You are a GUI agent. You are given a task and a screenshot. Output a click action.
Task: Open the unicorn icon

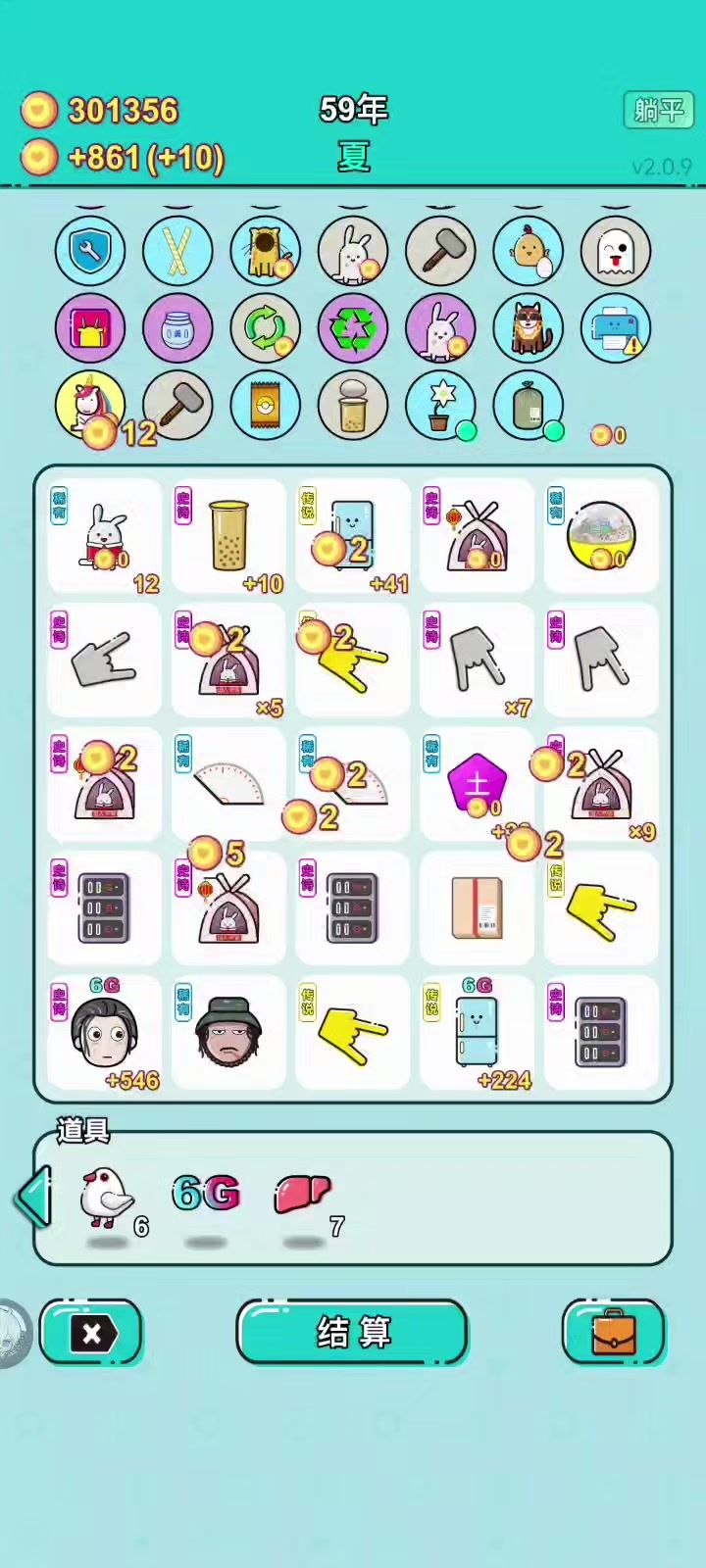(90, 405)
